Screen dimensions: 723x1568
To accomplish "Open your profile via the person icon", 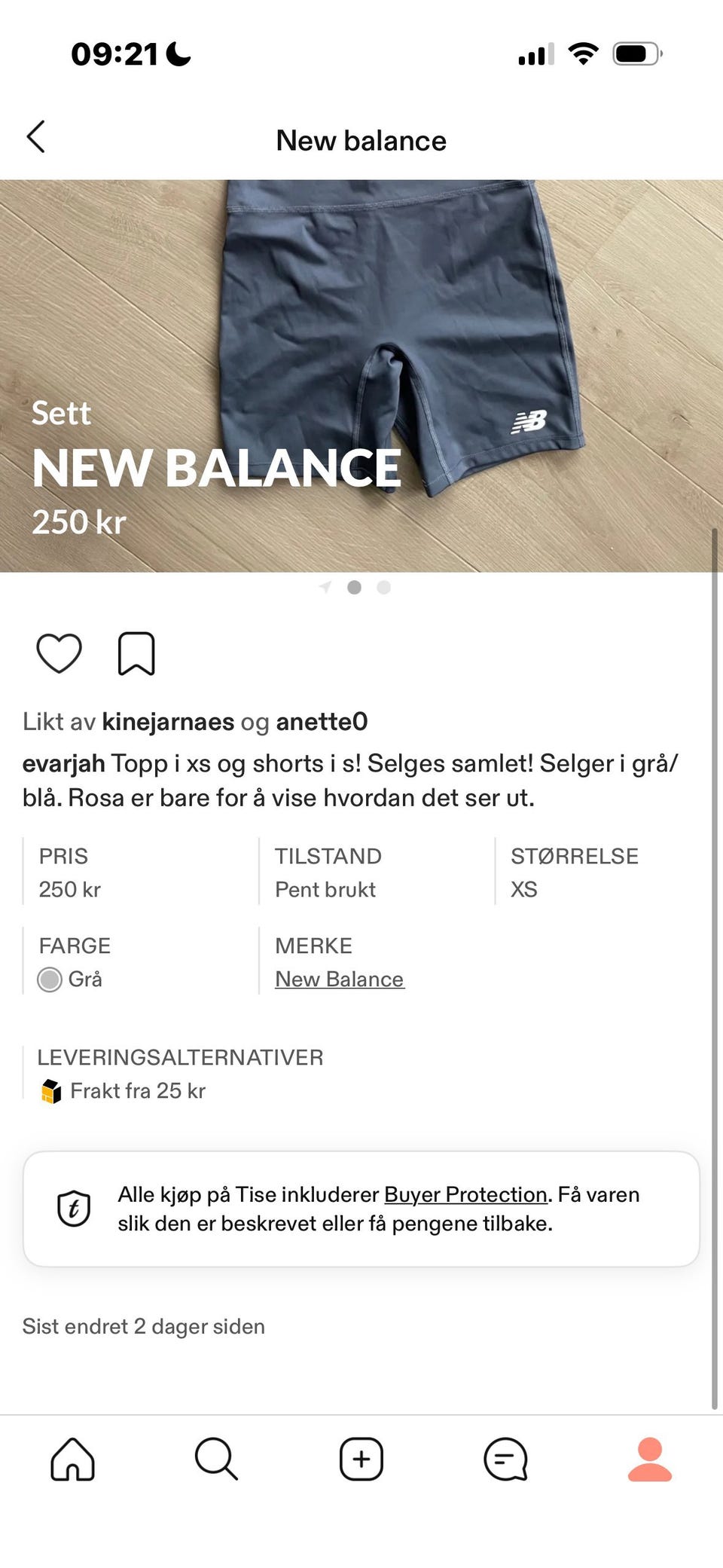I will click(x=650, y=1459).
